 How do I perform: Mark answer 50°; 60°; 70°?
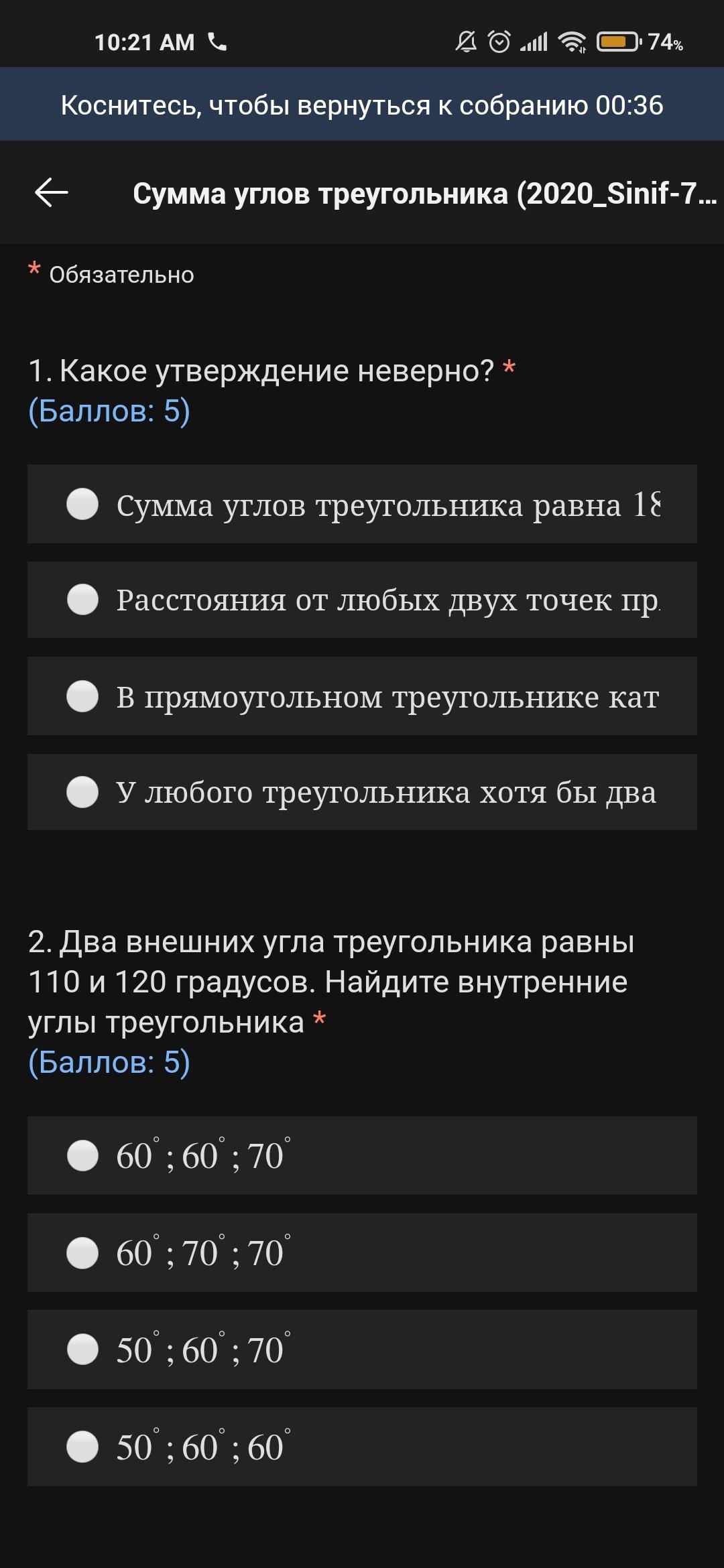point(82,1350)
